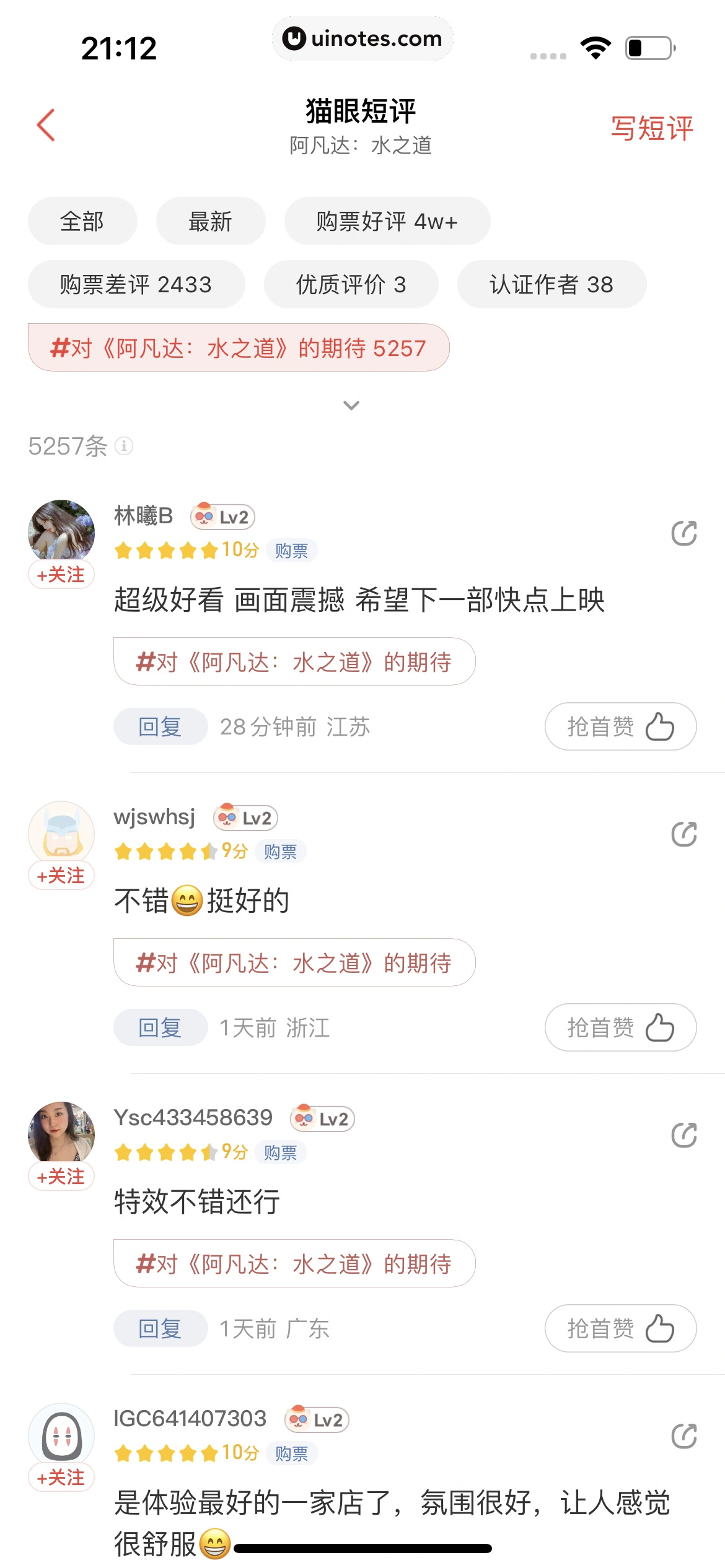Reply to Ysc433458639's review

point(160,1328)
